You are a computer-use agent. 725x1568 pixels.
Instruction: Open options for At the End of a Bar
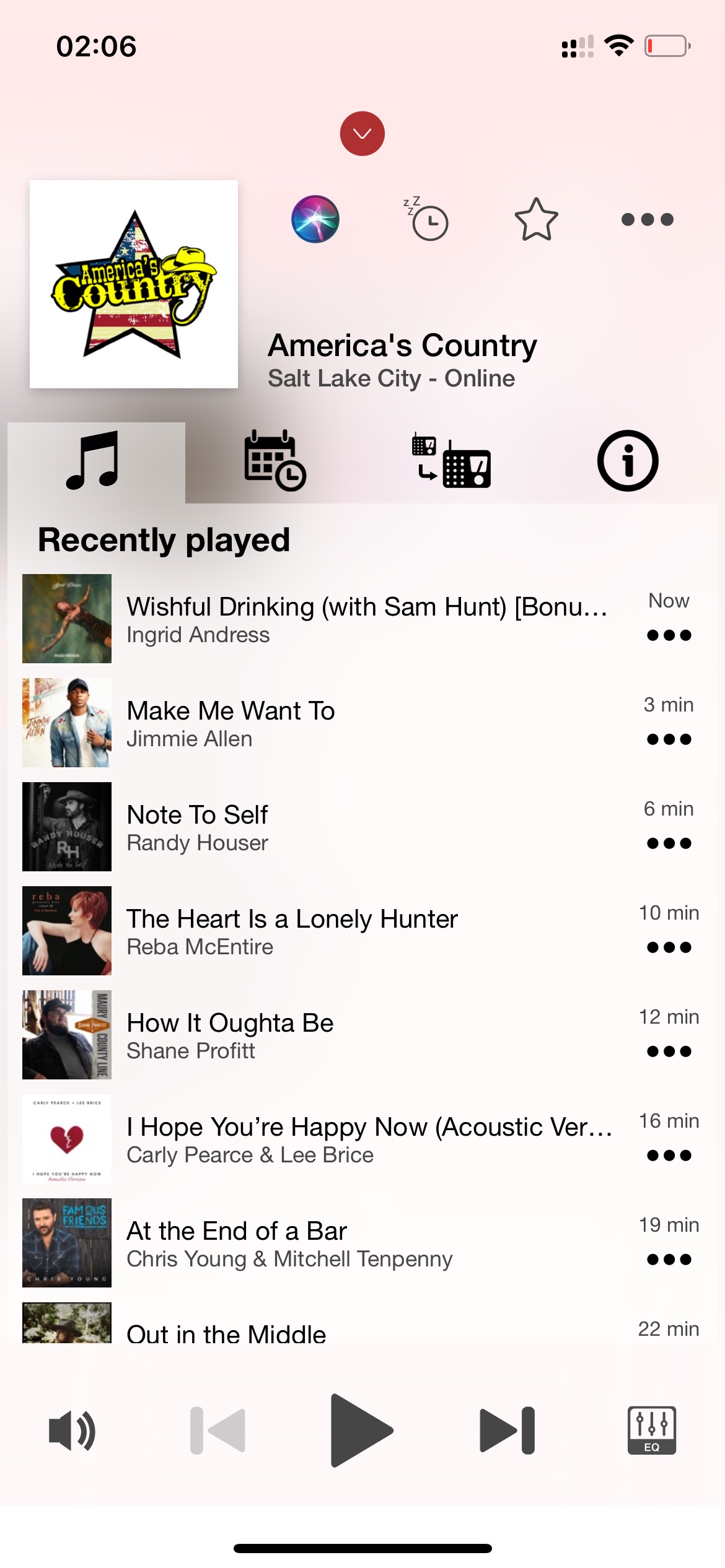pos(669,1260)
